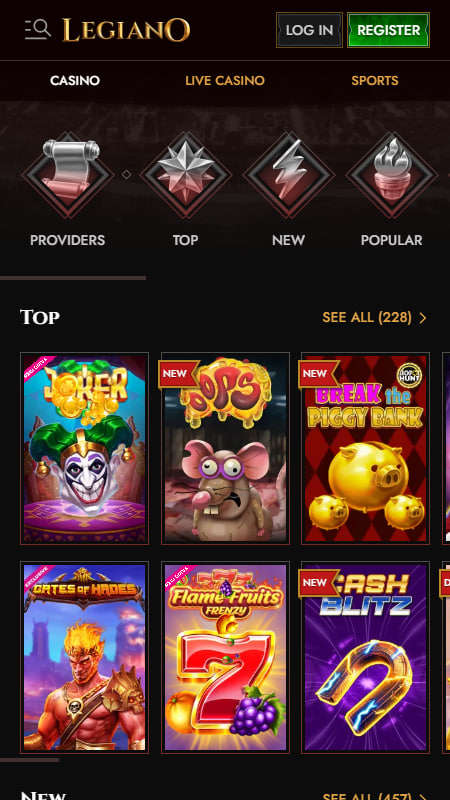Image resolution: width=450 pixels, height=800 pixels.
Task: Play Flame Fruits Frenzy
Action: tap(226, 658)
